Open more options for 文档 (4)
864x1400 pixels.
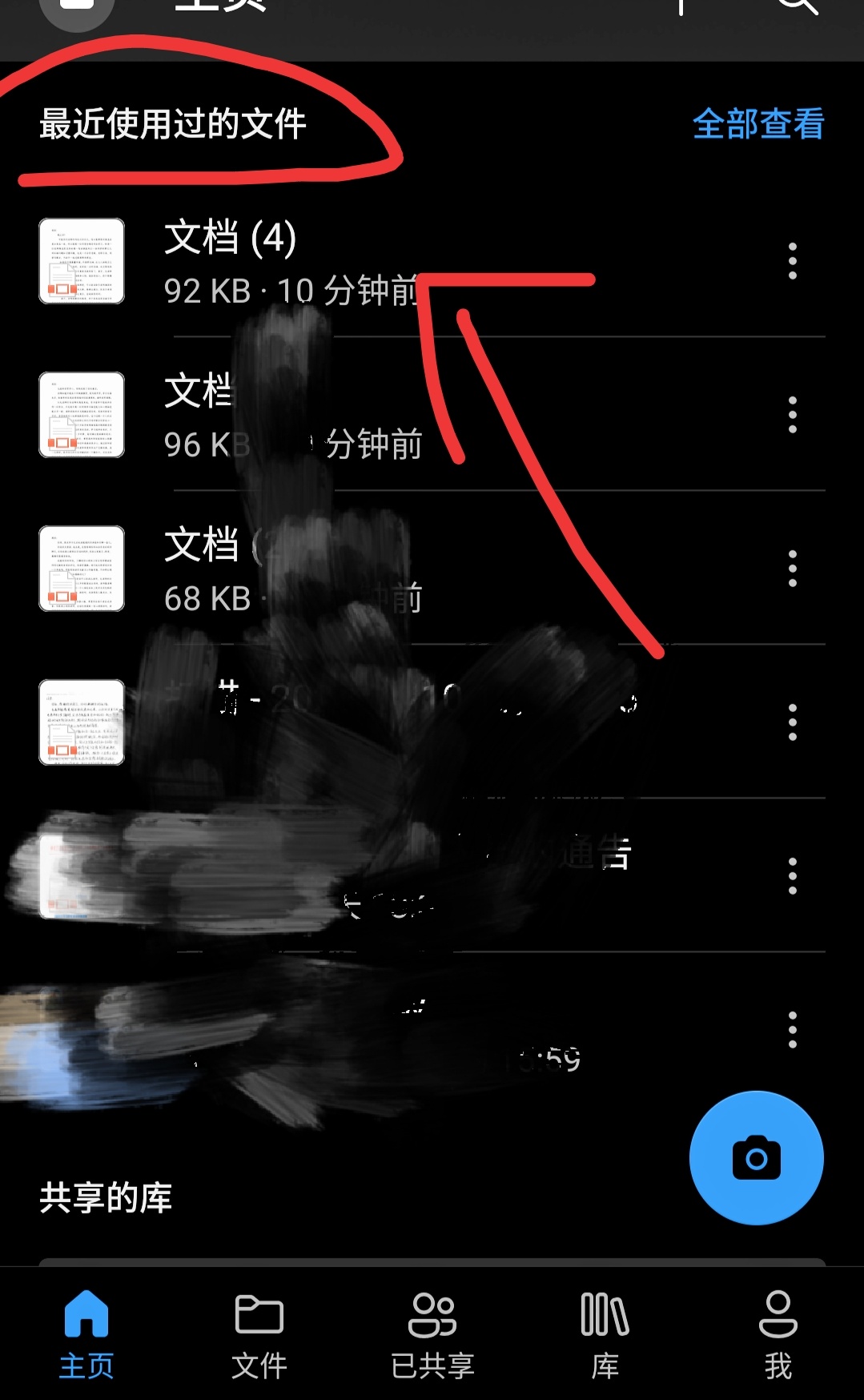[x=792, y=261]
